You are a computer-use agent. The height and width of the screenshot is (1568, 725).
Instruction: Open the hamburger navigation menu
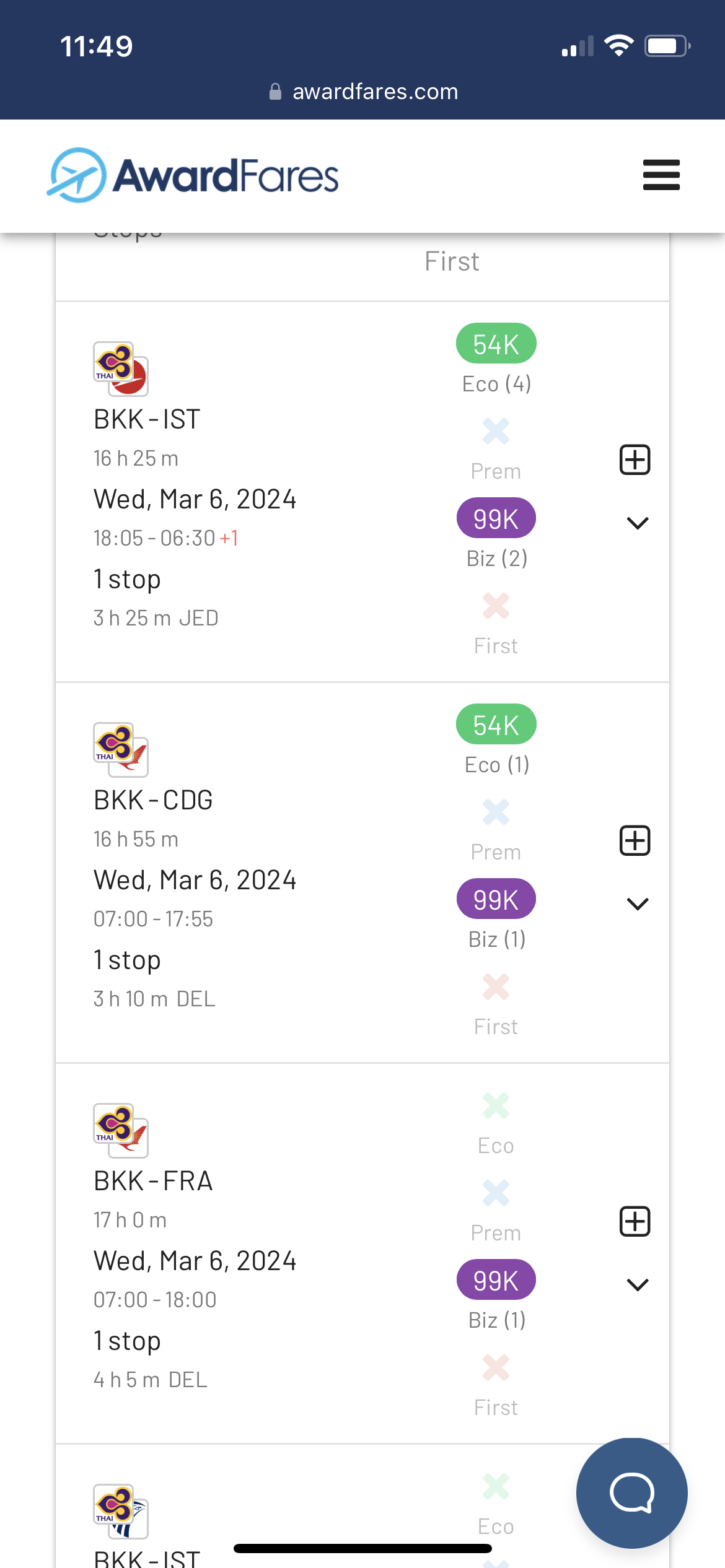tap(661, 175)
